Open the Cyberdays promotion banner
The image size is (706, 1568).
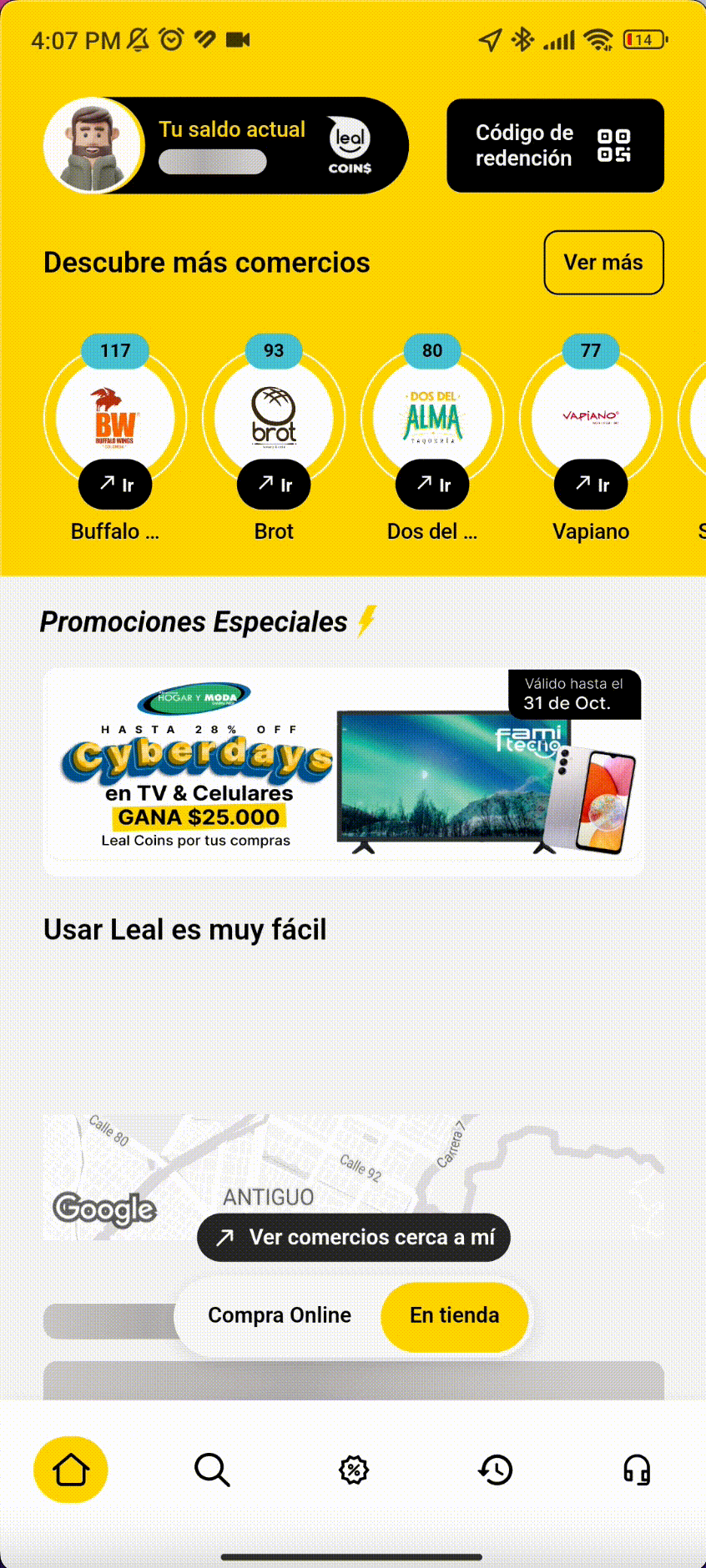click(x=343, y=771)
